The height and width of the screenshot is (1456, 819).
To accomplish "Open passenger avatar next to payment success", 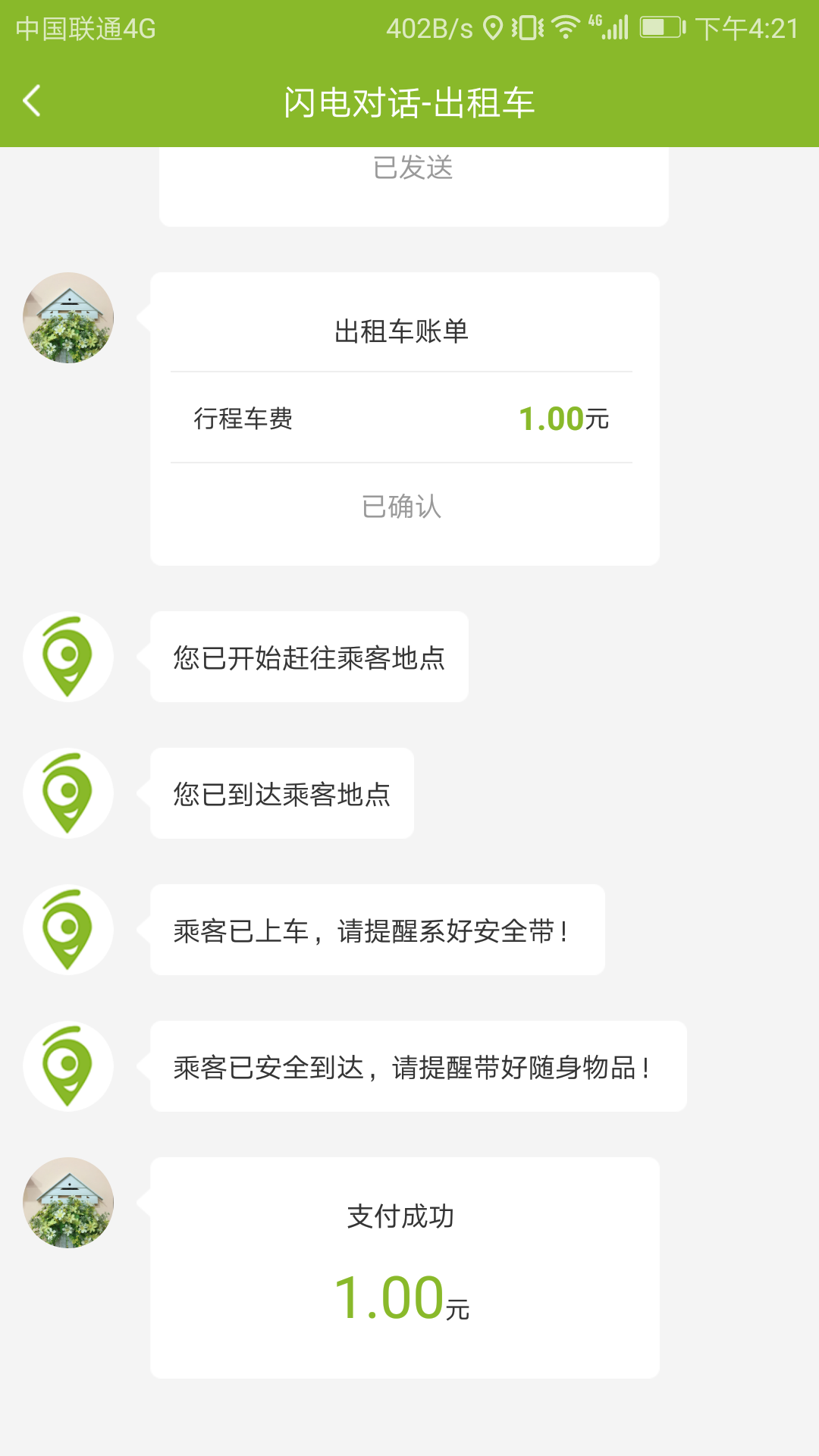I will pos(67,1203).
